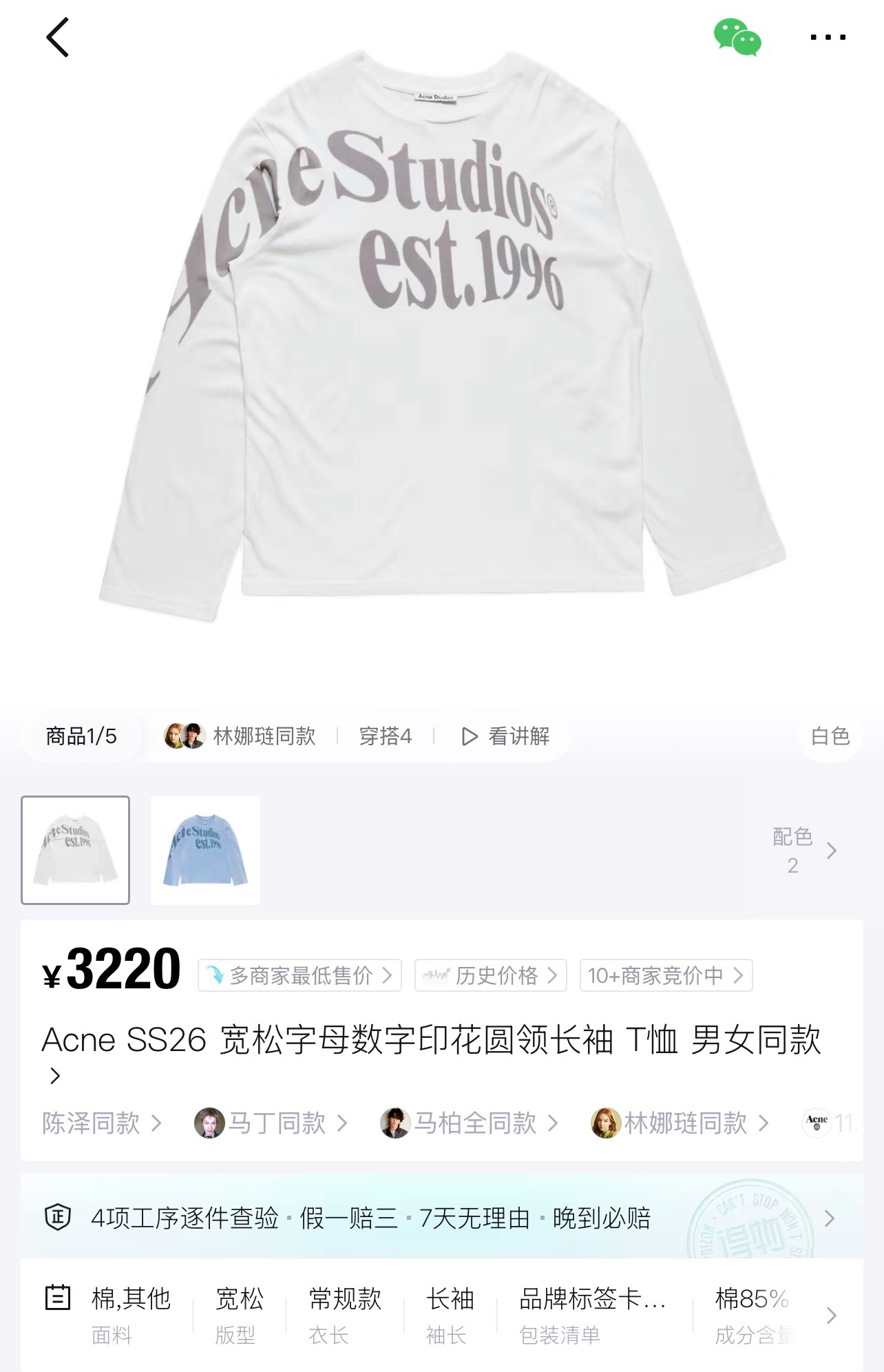Expand the 配色 2 color options
Viewport: 884px width, 1372px height.
coord(804,851)
